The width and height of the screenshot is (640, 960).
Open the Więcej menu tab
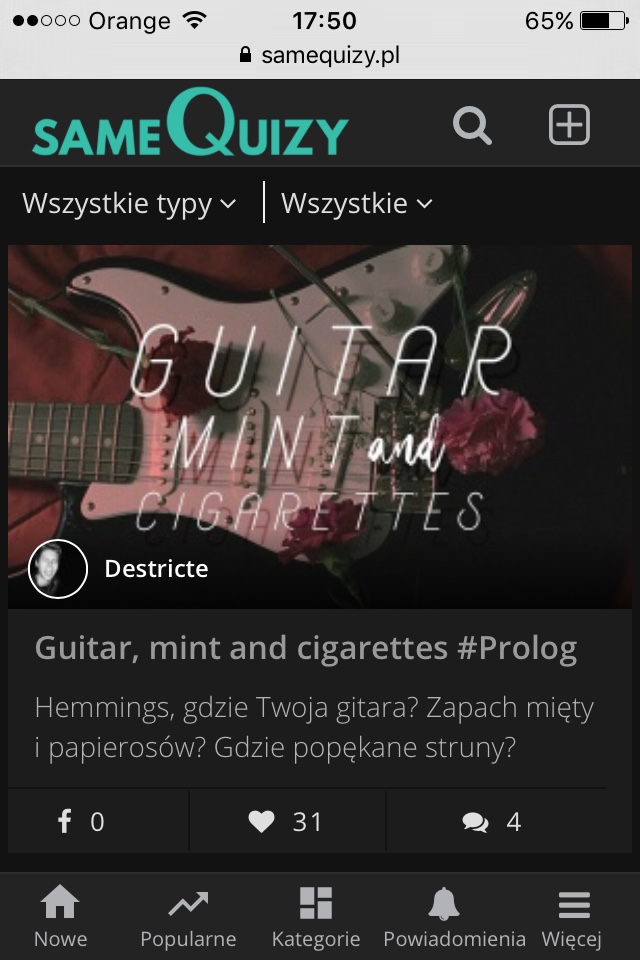572,917
